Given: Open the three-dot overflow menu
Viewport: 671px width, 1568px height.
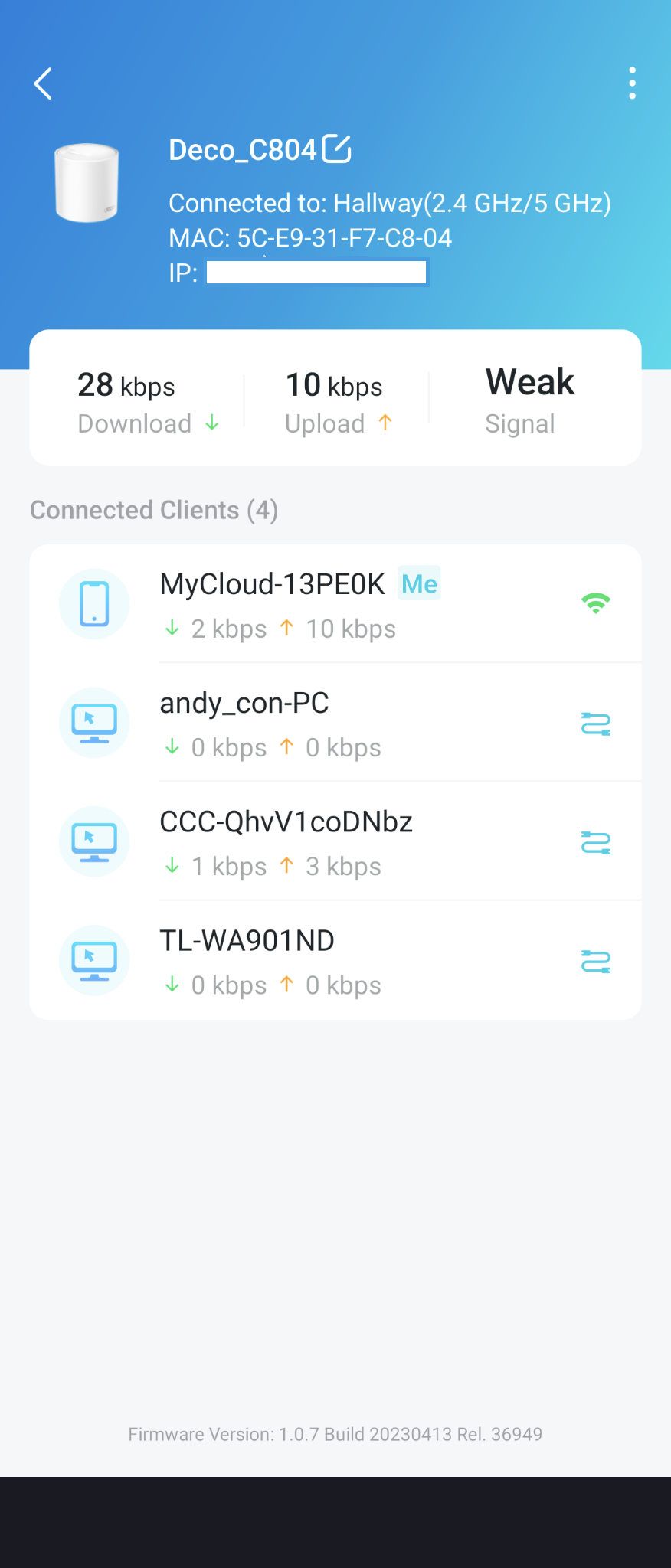Looking at the screenshot, I should click(632, 83).
